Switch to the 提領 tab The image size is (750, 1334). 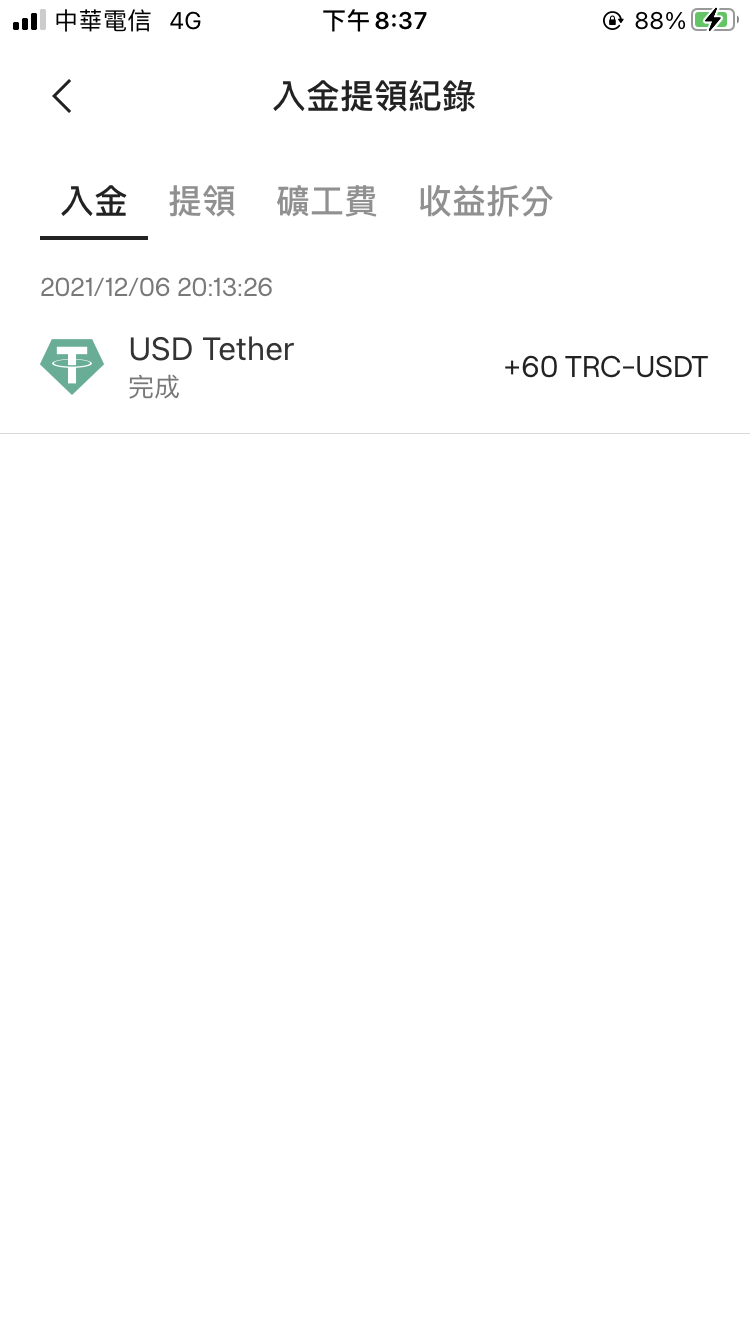point(202,201)
